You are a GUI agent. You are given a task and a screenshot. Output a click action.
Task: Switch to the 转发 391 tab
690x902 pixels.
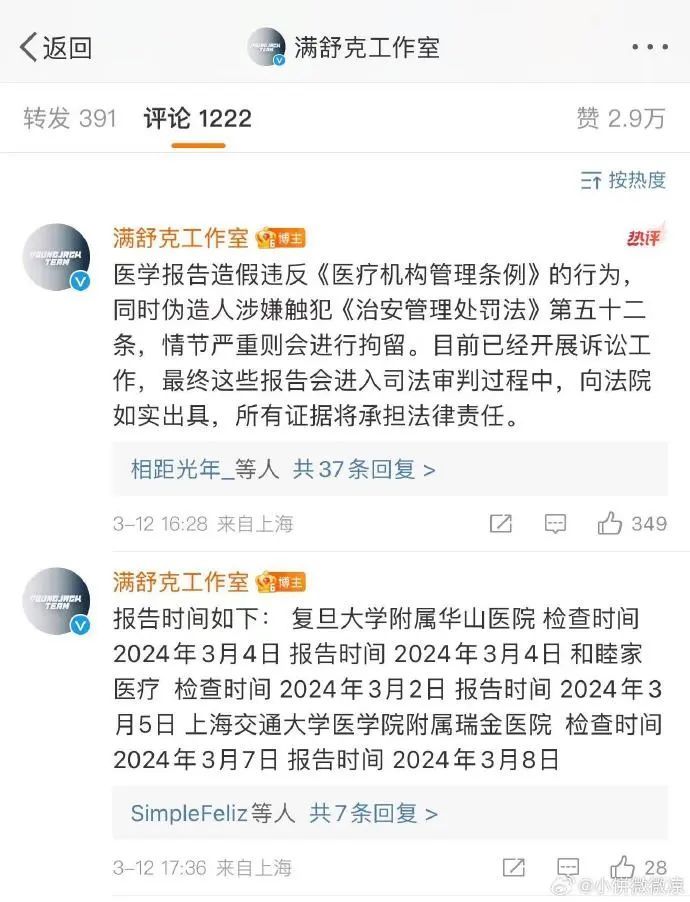(70, 119)
